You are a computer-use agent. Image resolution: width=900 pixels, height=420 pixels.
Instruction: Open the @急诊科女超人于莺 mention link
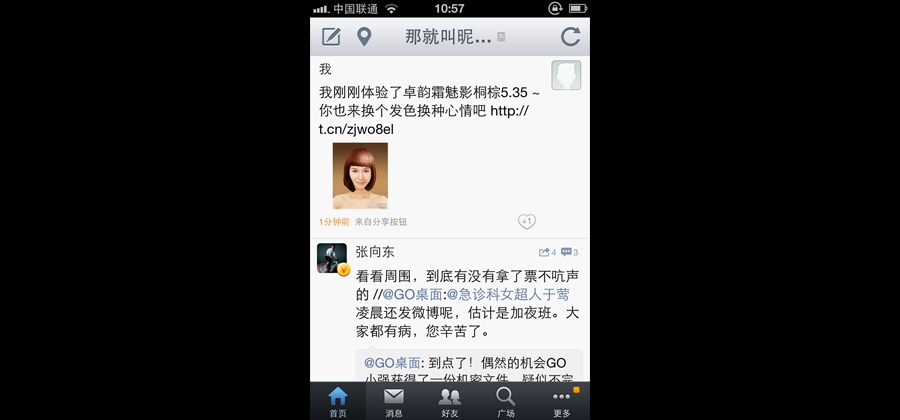[508, 295]
